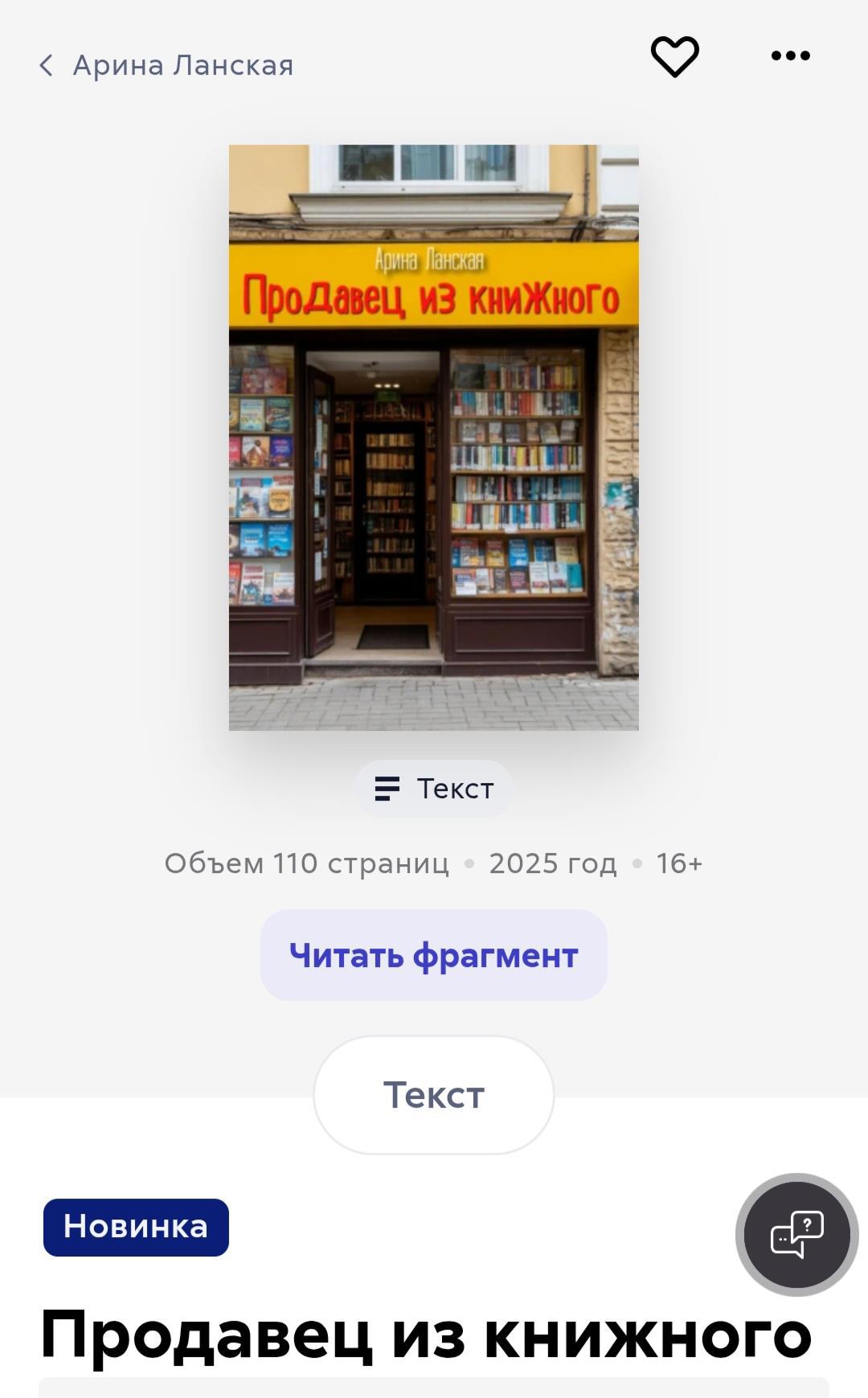Add book to favorites with heart
Viewport: 868px width, 1398px height.
point(674,56)
